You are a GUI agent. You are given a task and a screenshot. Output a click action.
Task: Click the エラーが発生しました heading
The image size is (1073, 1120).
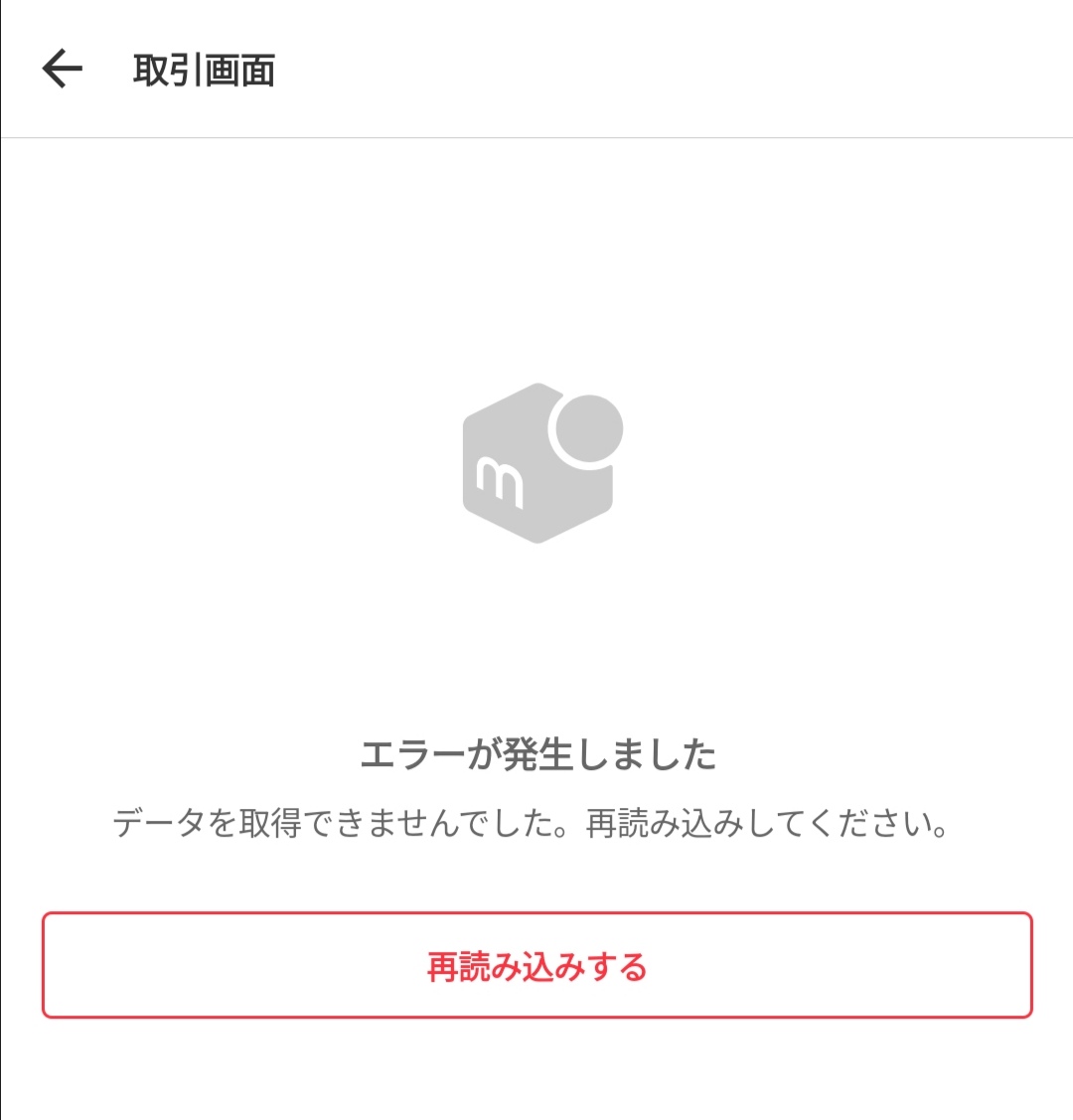click(536, 753)
